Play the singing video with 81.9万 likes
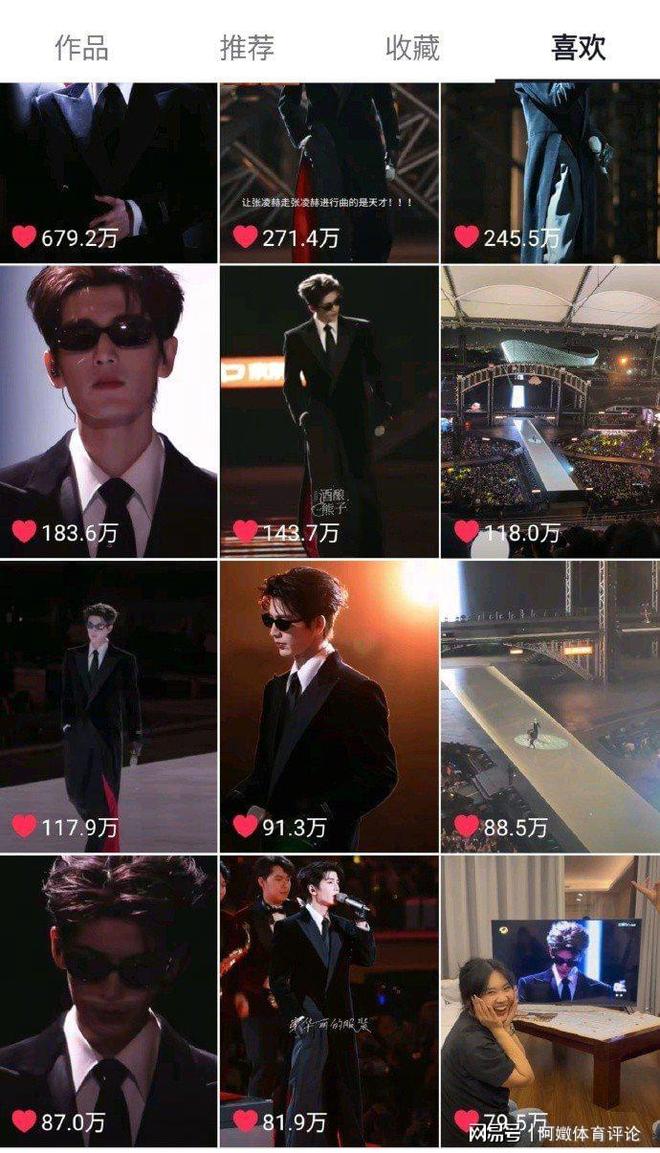 (x=329, y=1000)
